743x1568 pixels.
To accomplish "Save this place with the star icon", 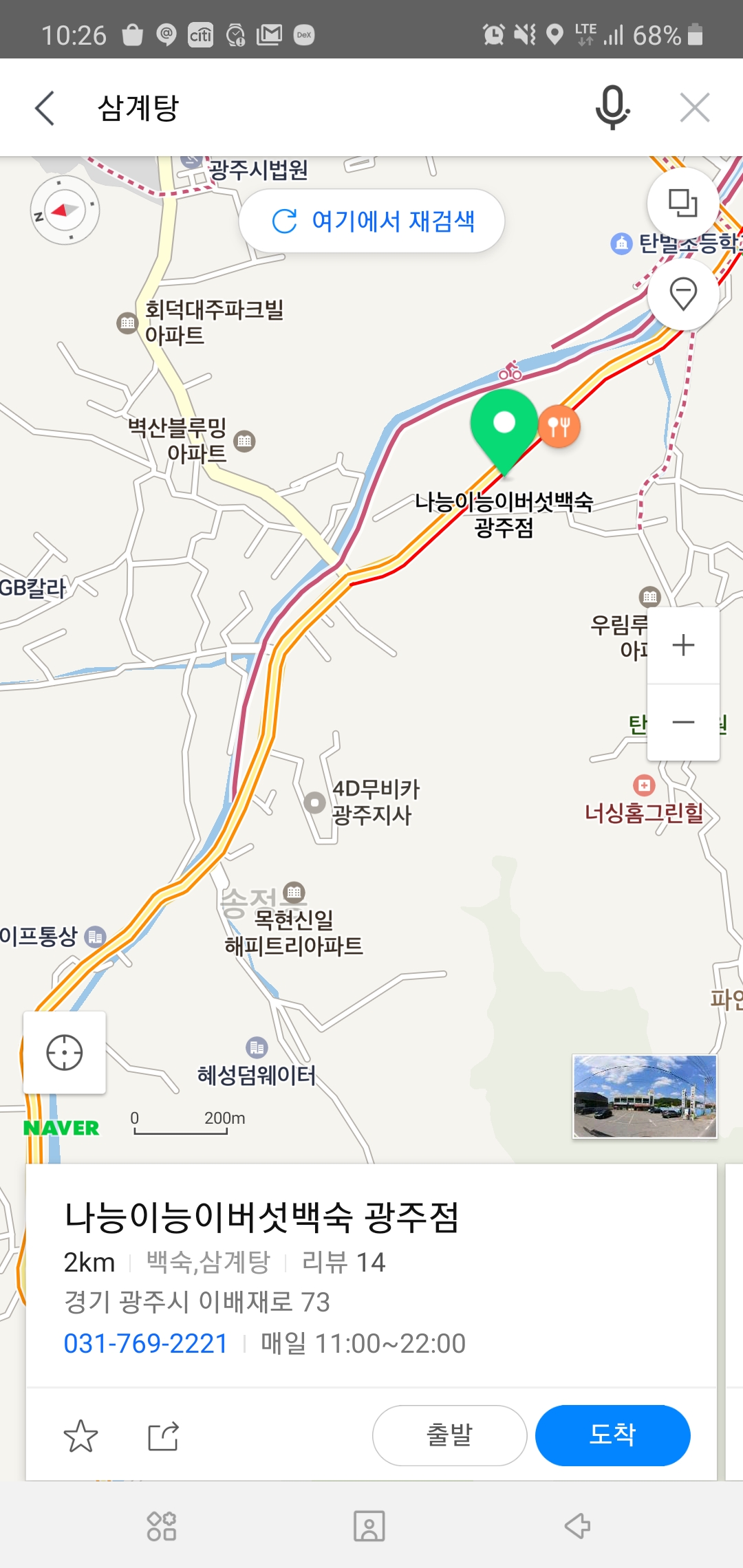I will [80, 1436].
